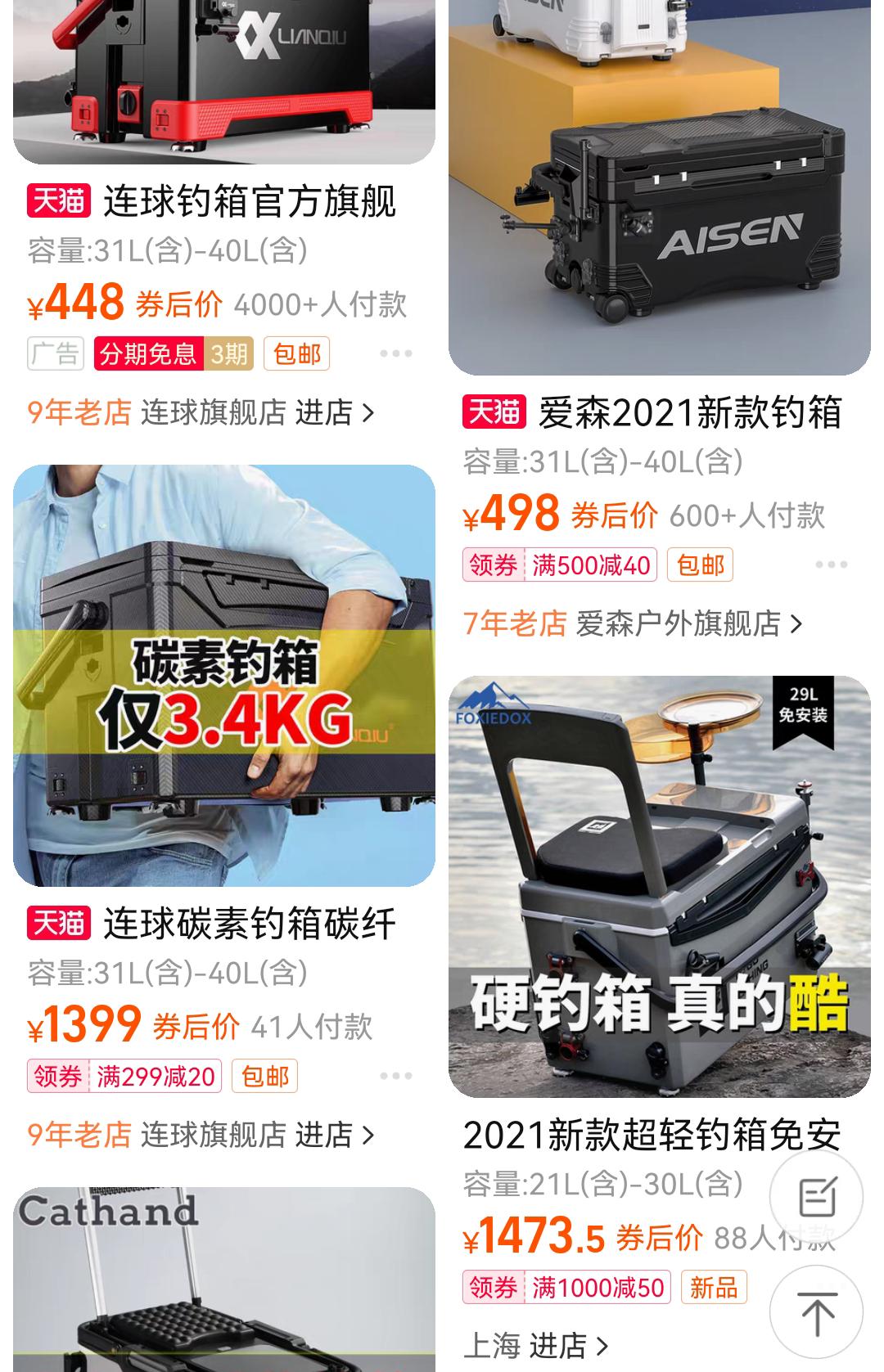Claim the 满299减20 coupon
The height and width of the screenshot is (1372, 884).
(124, 1077)
